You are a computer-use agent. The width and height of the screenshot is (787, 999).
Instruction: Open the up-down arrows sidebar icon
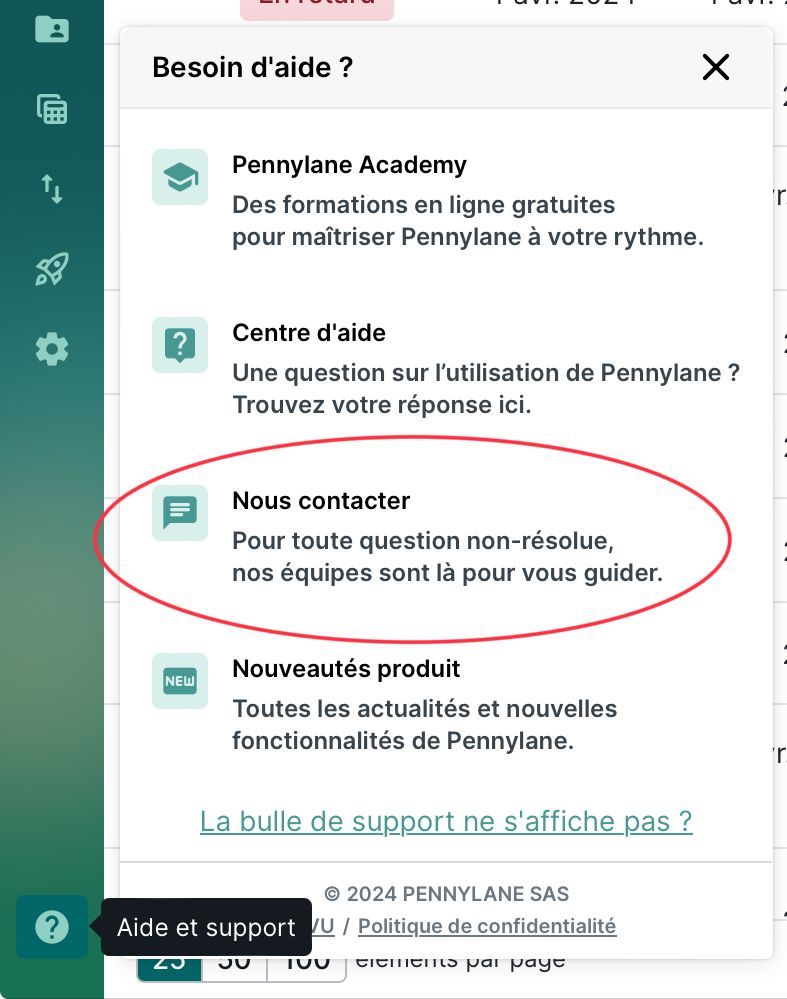click(52, 189)
